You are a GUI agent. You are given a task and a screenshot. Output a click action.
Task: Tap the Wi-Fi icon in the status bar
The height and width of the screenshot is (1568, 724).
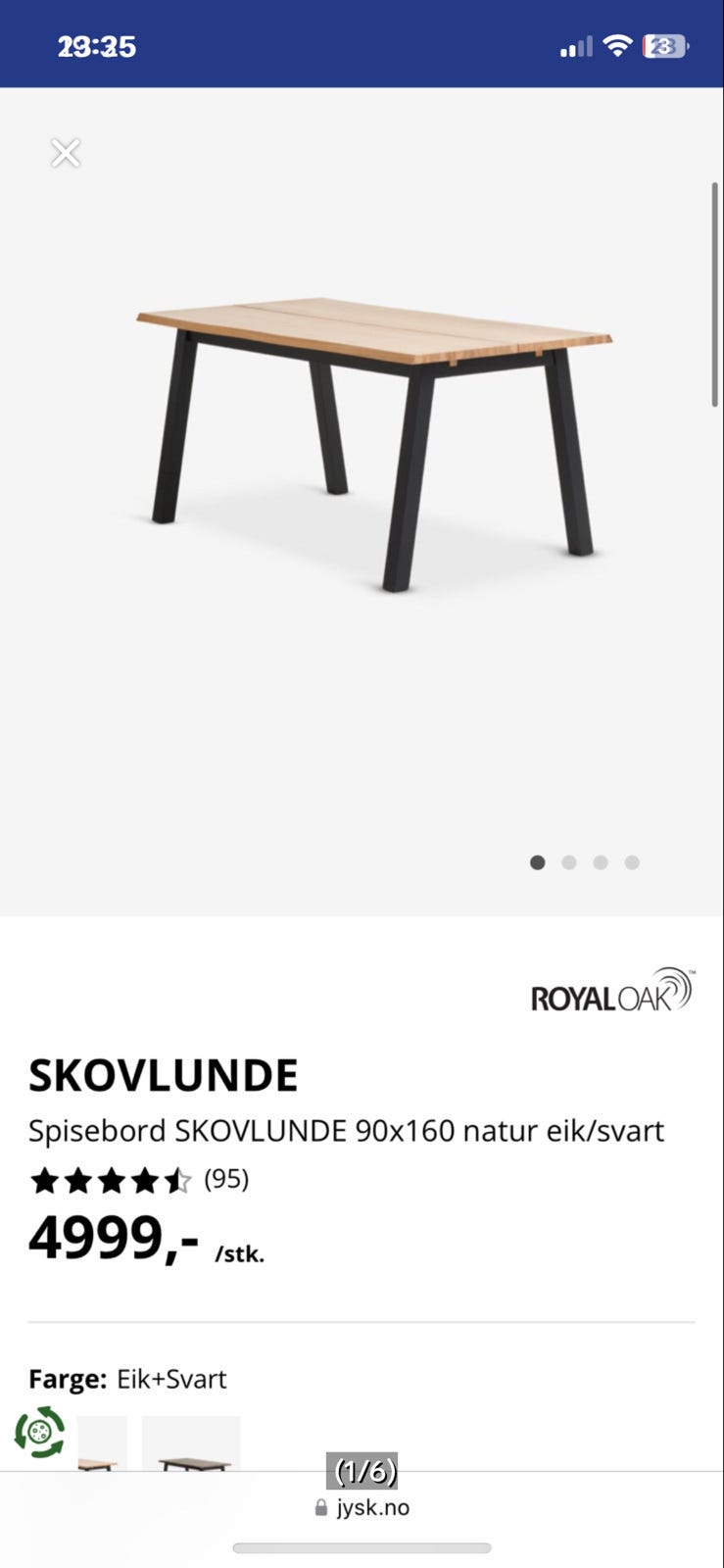pos(618,45)
